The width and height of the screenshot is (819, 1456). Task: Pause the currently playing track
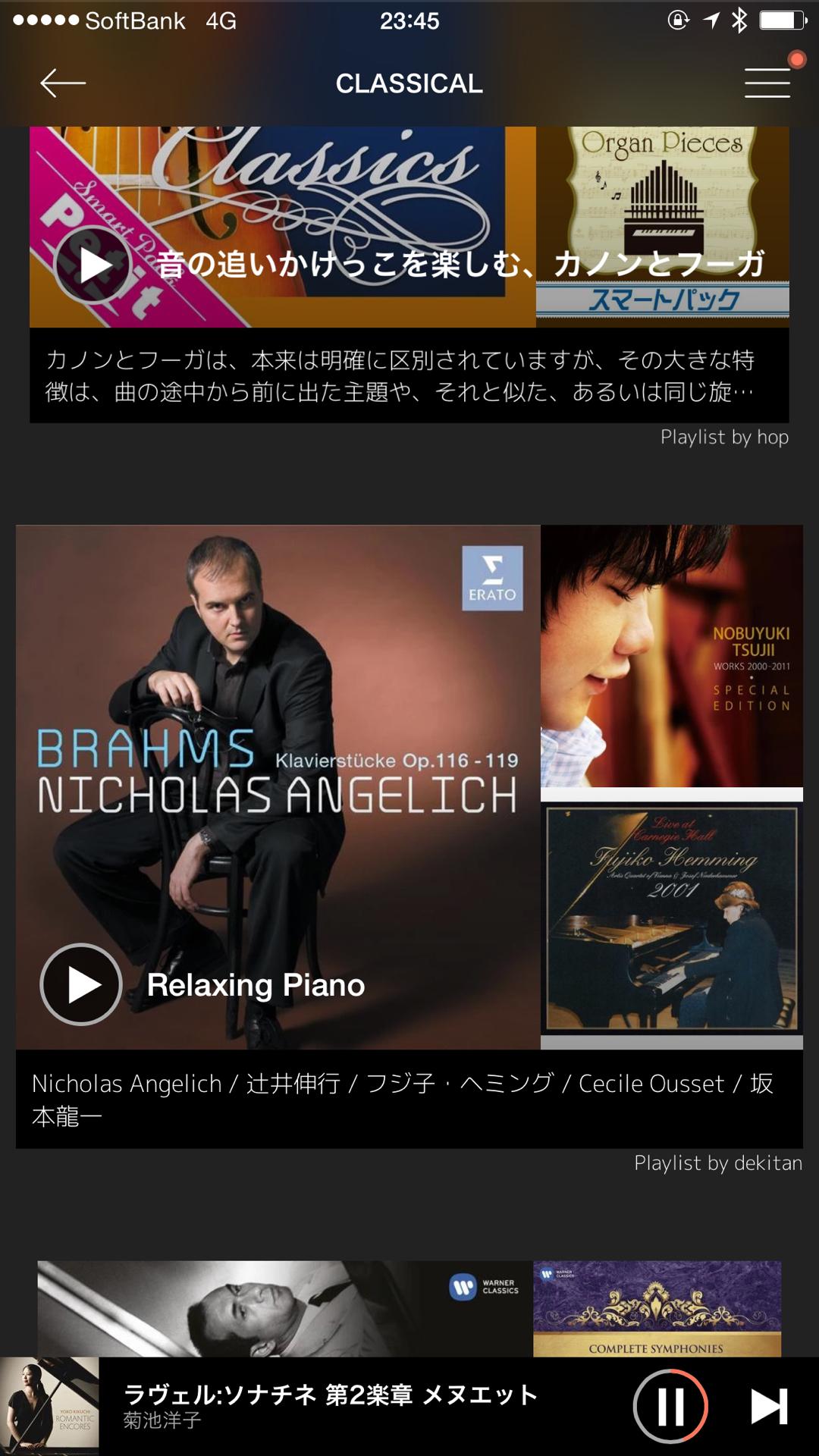[x=670, y=1407]
